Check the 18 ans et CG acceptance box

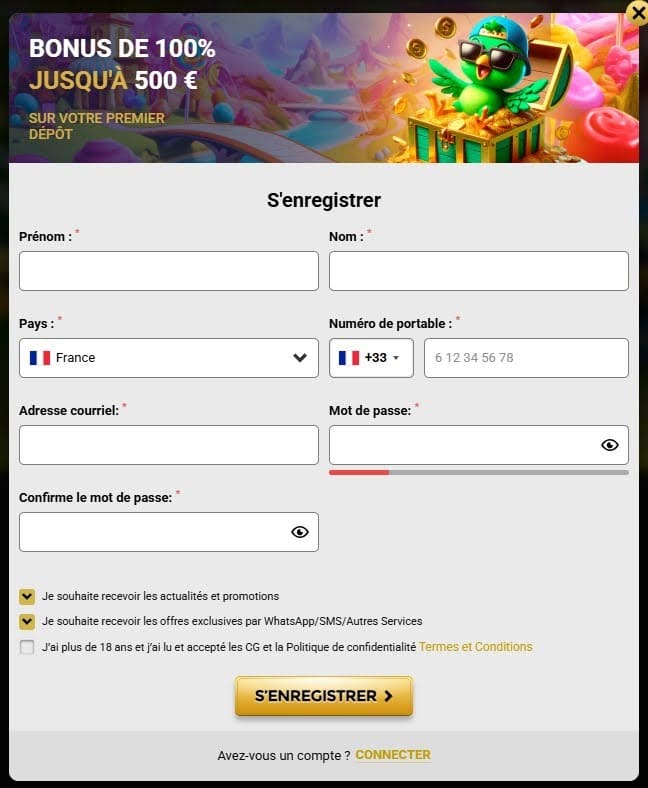[x=27, y=647]
